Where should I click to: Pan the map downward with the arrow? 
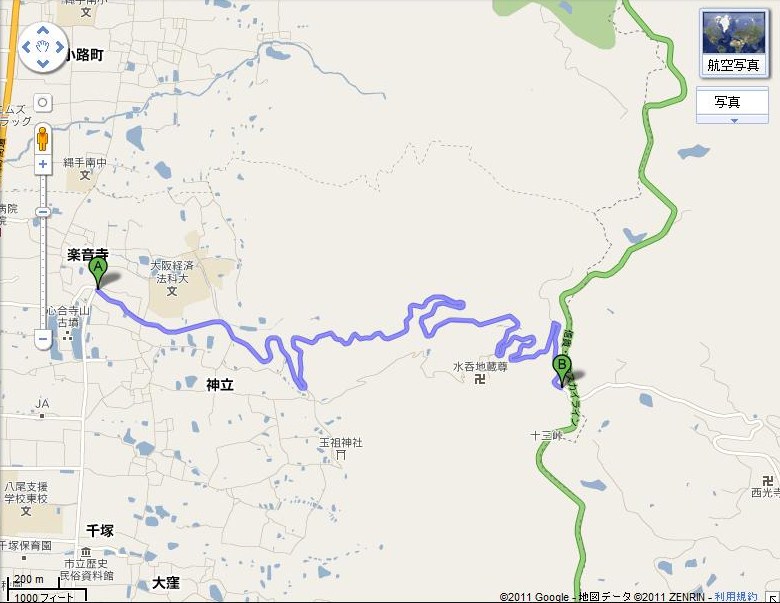(x=43, y=63)
